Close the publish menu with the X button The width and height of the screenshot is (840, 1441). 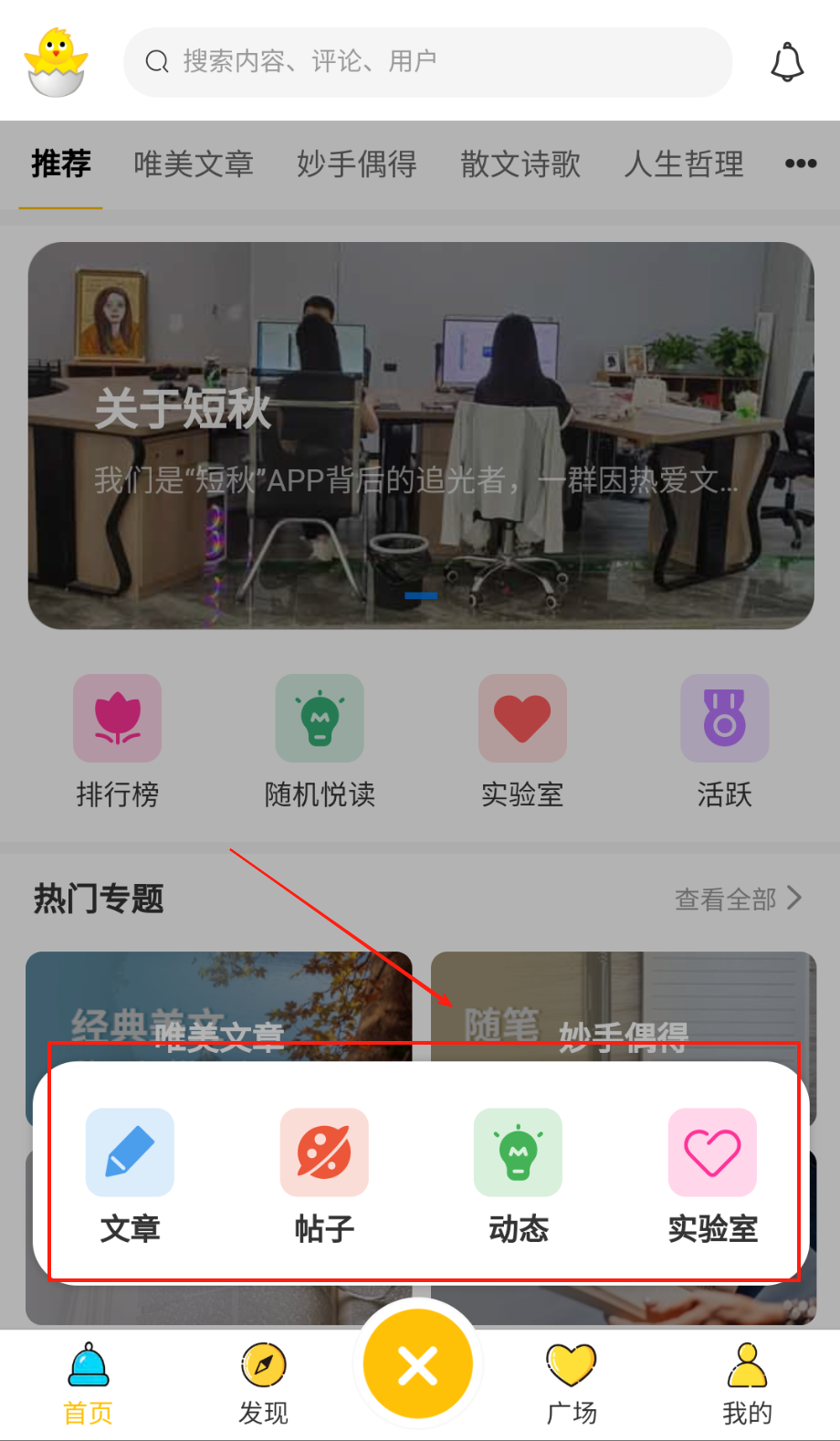[418, 1365]
